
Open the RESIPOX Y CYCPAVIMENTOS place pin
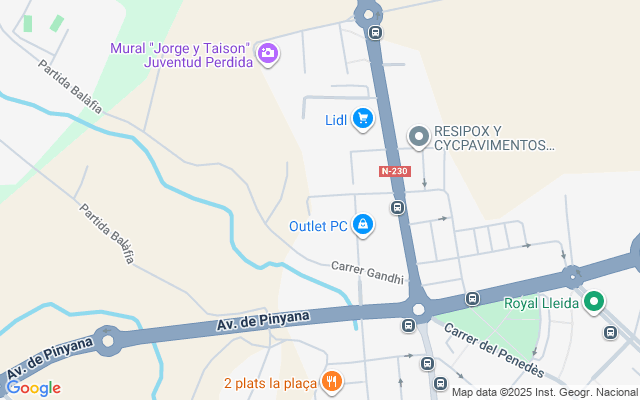[420, 136]
